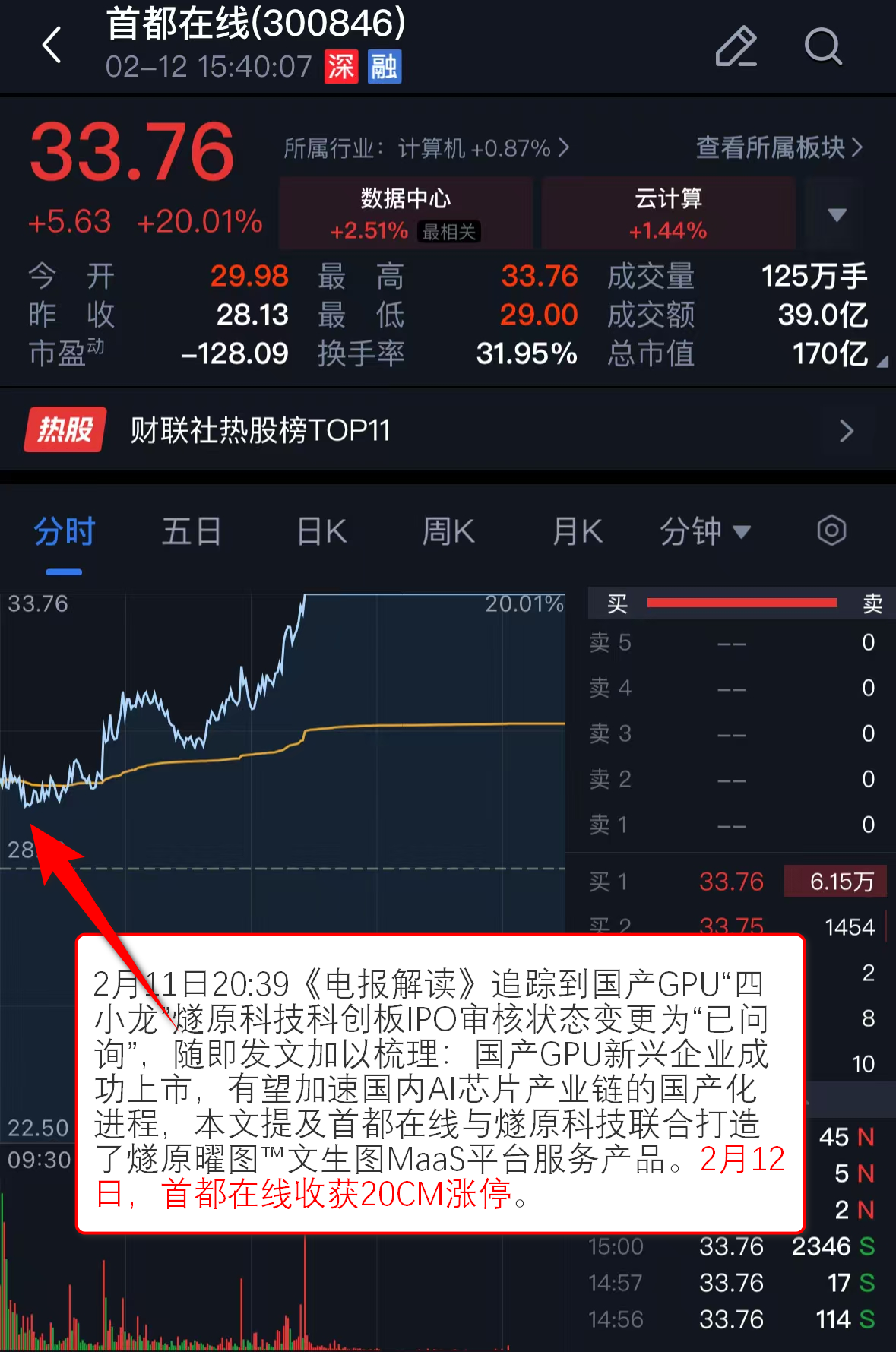Tap 查看所属板块 to view sectors
Image resolution: width=896 pixels, height=1352 pixels.
779,147
